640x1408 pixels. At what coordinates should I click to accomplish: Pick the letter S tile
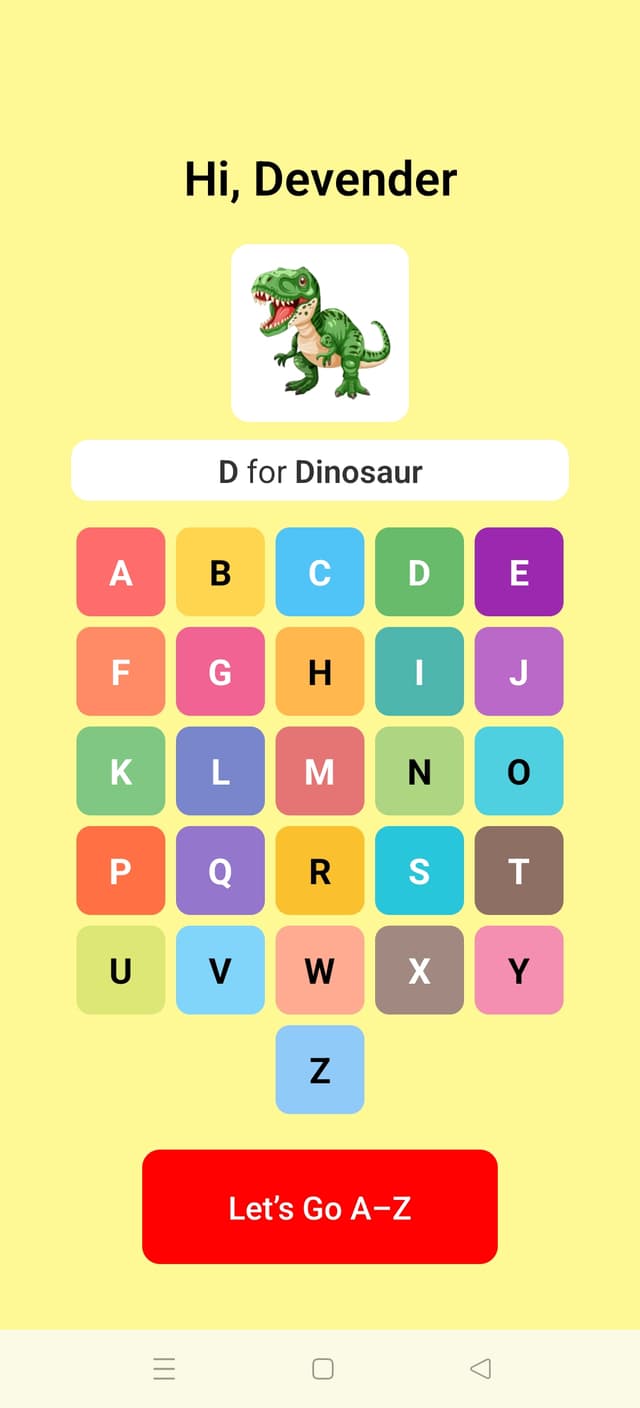(419, 871)
